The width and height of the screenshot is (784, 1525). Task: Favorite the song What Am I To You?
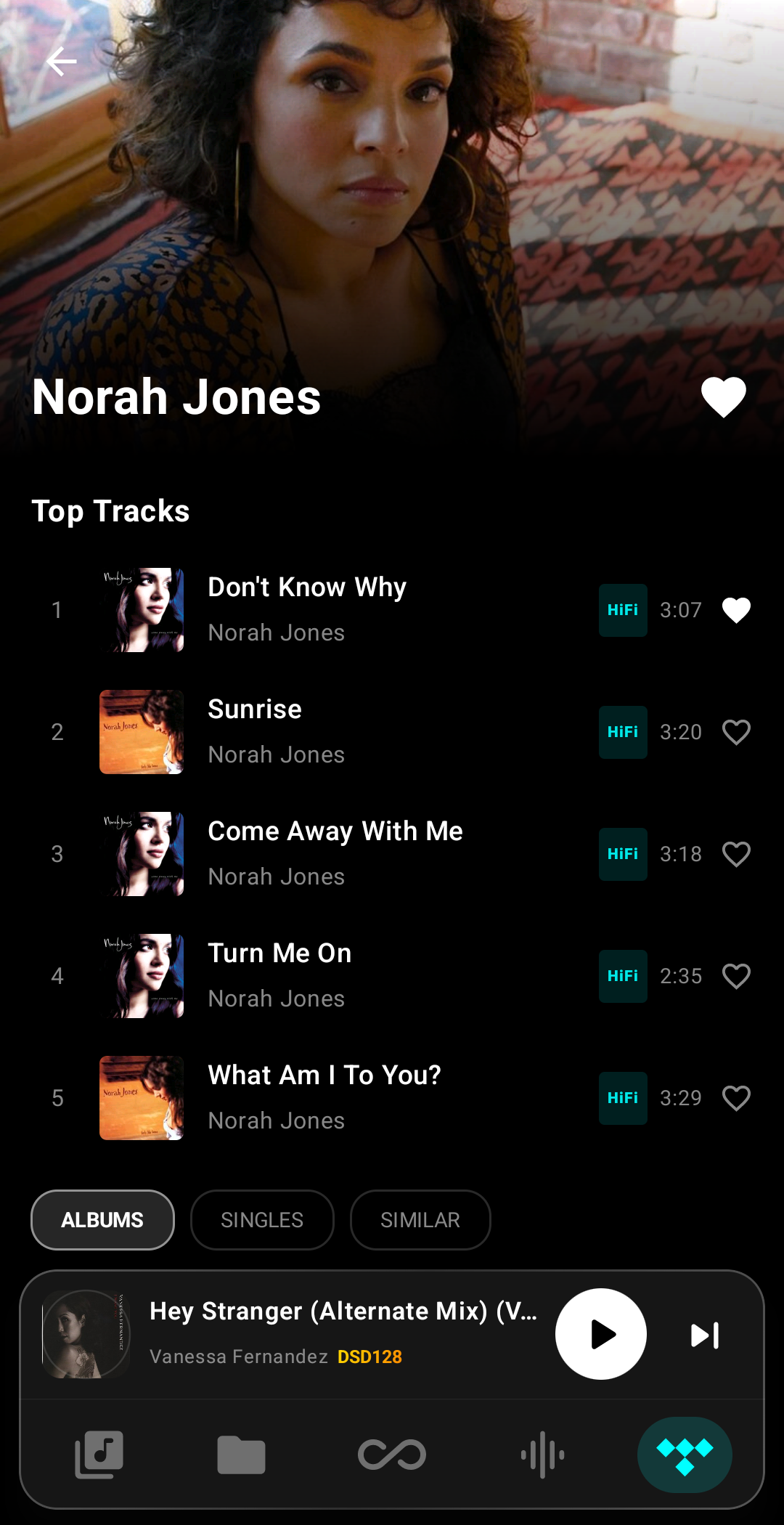(736, 1098)
